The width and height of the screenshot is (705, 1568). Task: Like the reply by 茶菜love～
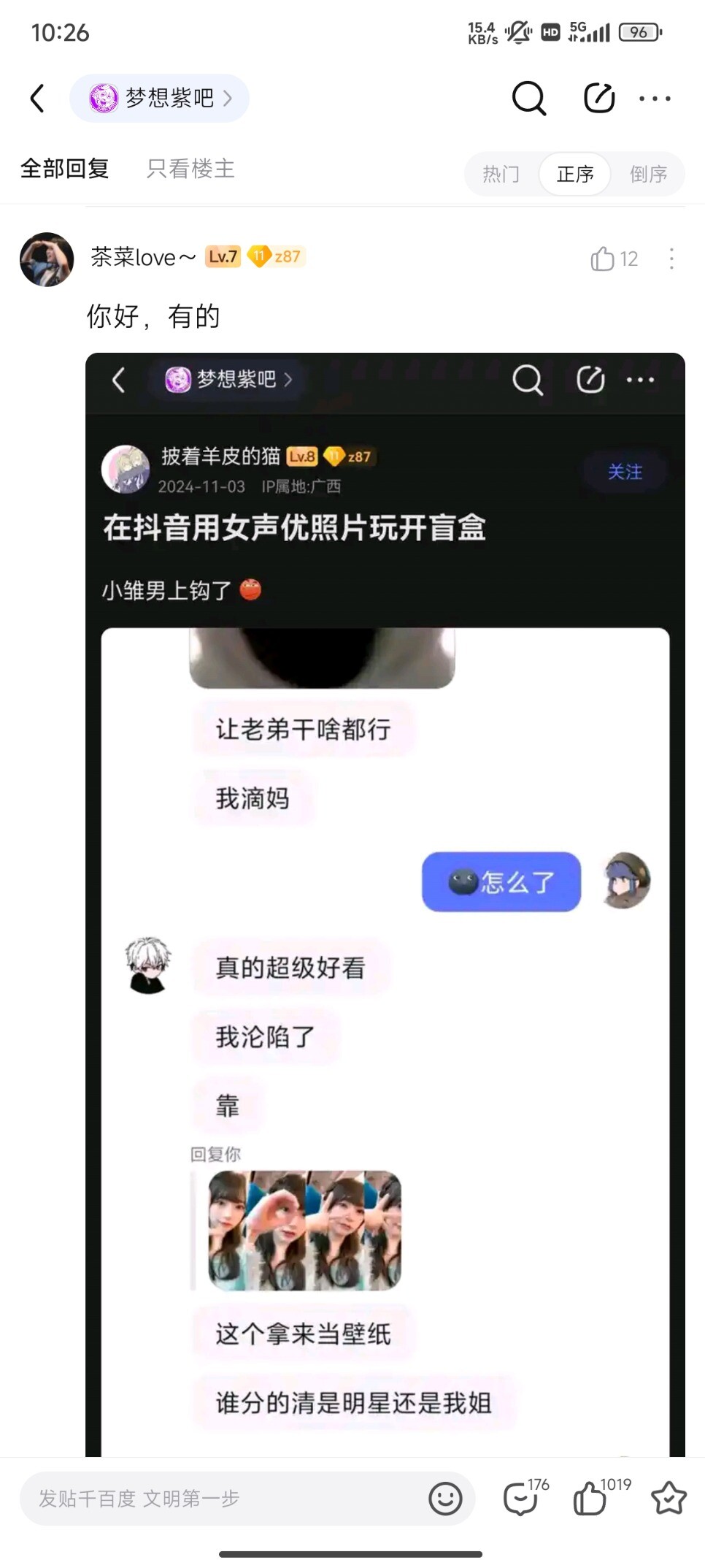point(614,259)
